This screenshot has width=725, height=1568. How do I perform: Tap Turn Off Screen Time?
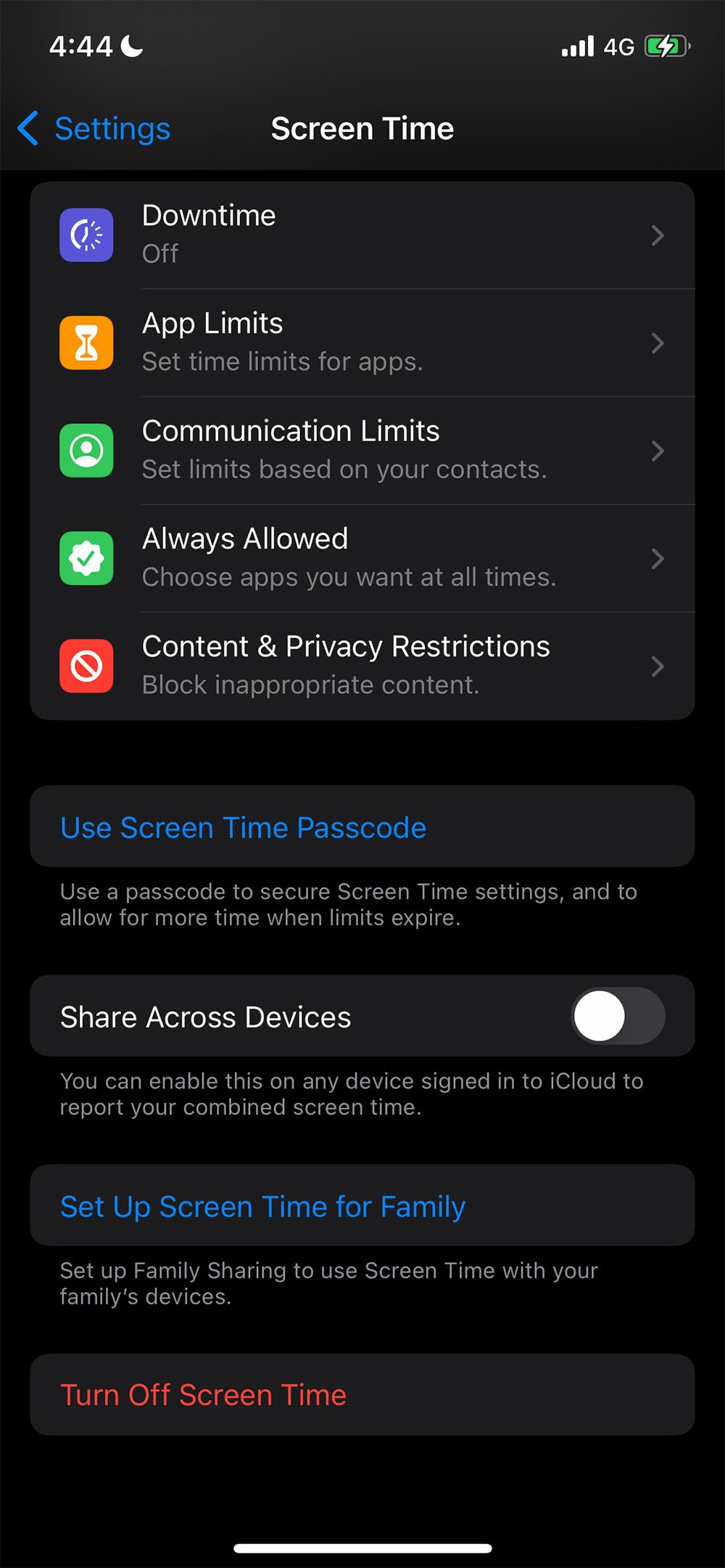[x=204, y=1395]
